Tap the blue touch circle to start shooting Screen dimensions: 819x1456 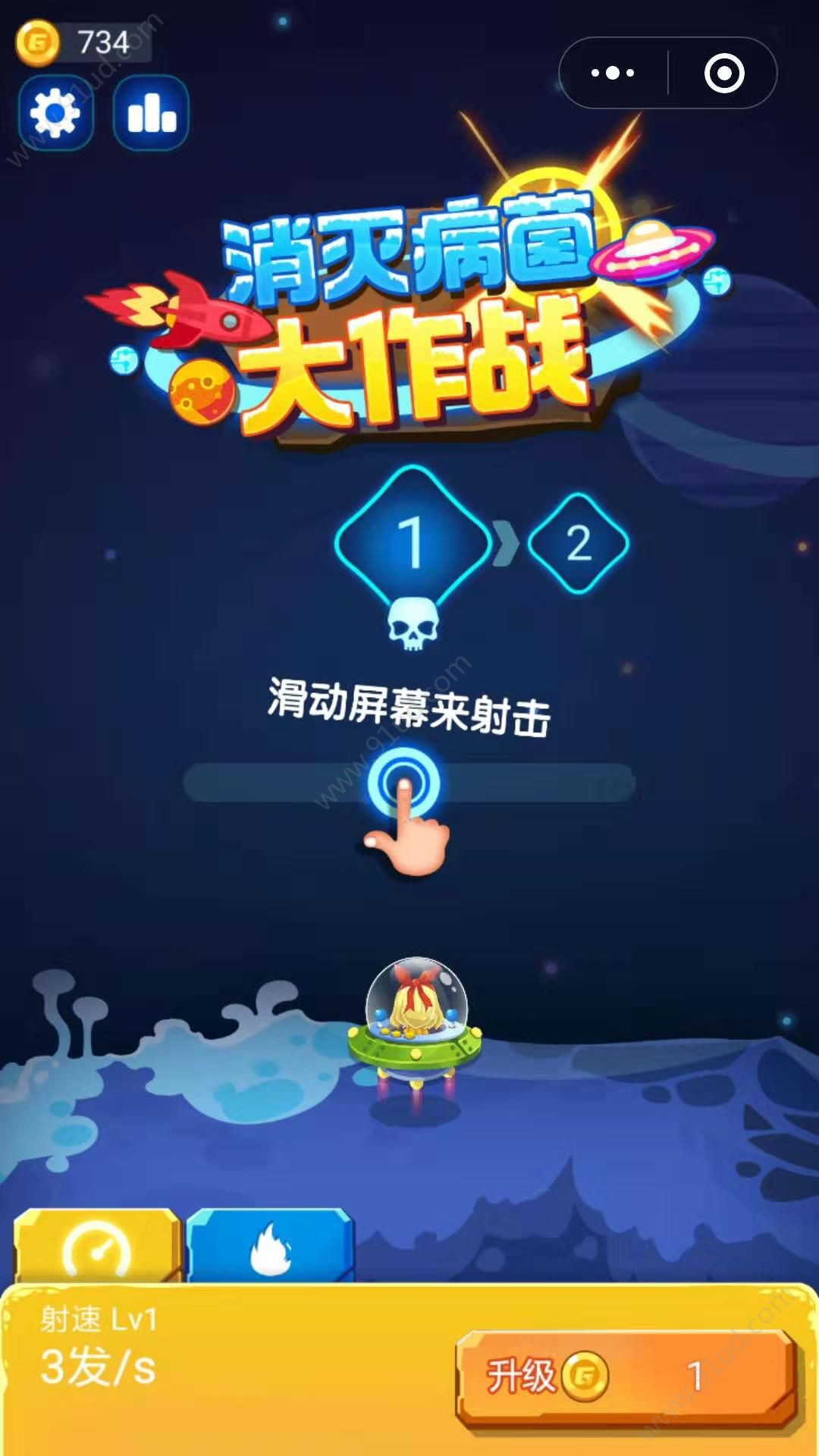click(403, 784)
